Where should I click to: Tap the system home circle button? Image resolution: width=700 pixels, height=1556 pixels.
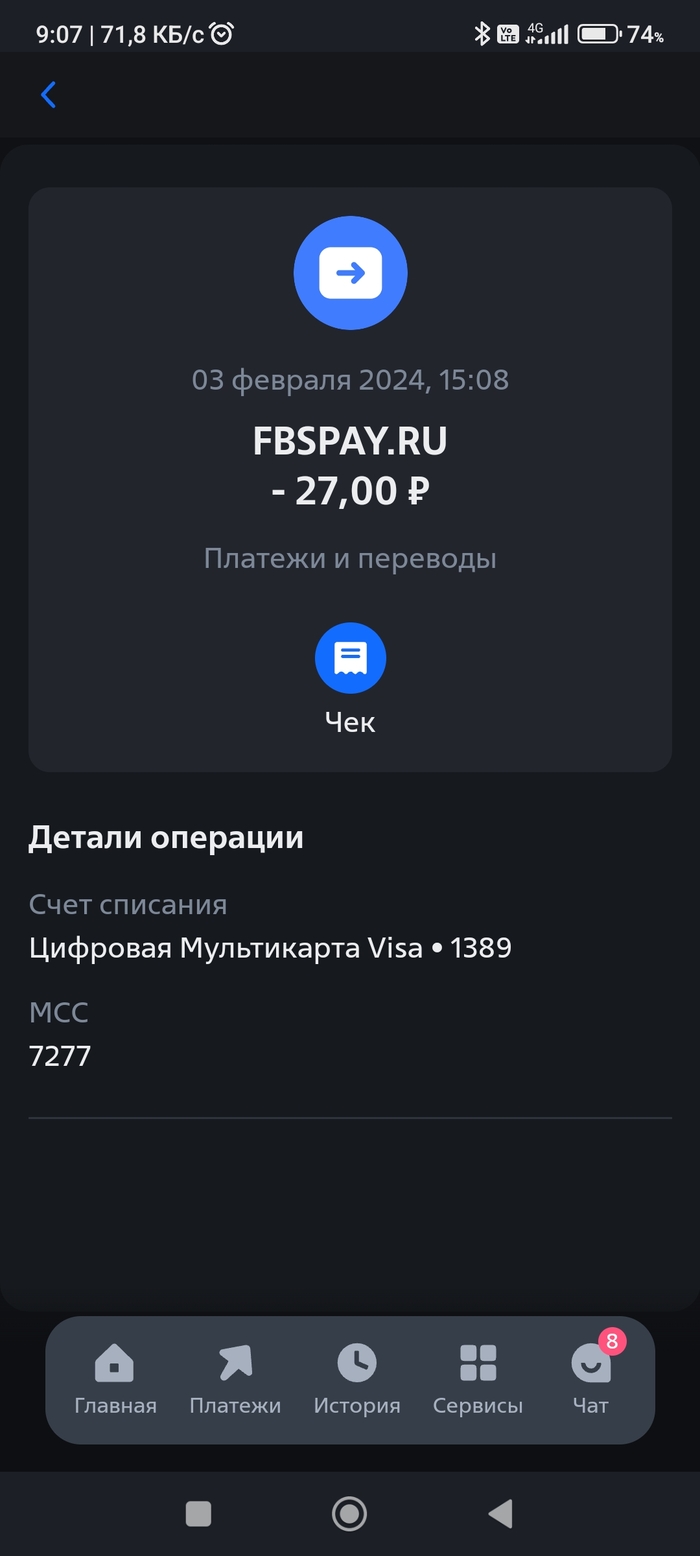coord(349,1514)
